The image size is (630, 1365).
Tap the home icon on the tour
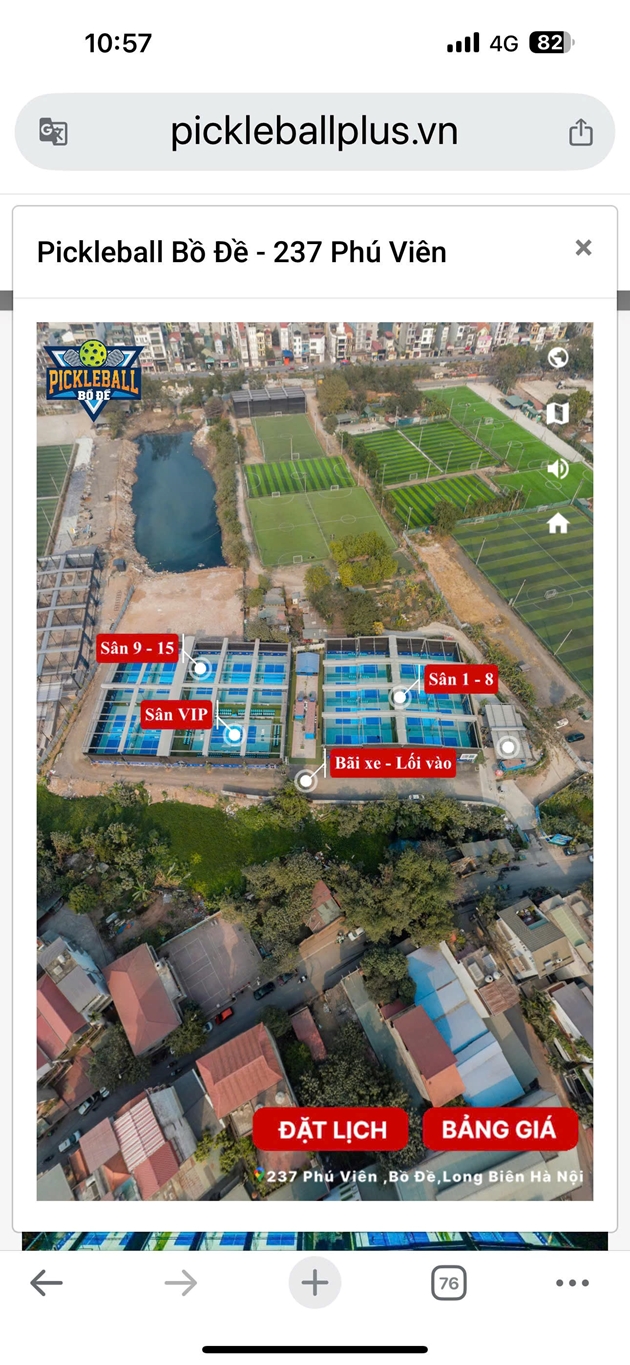coord(558,523)
